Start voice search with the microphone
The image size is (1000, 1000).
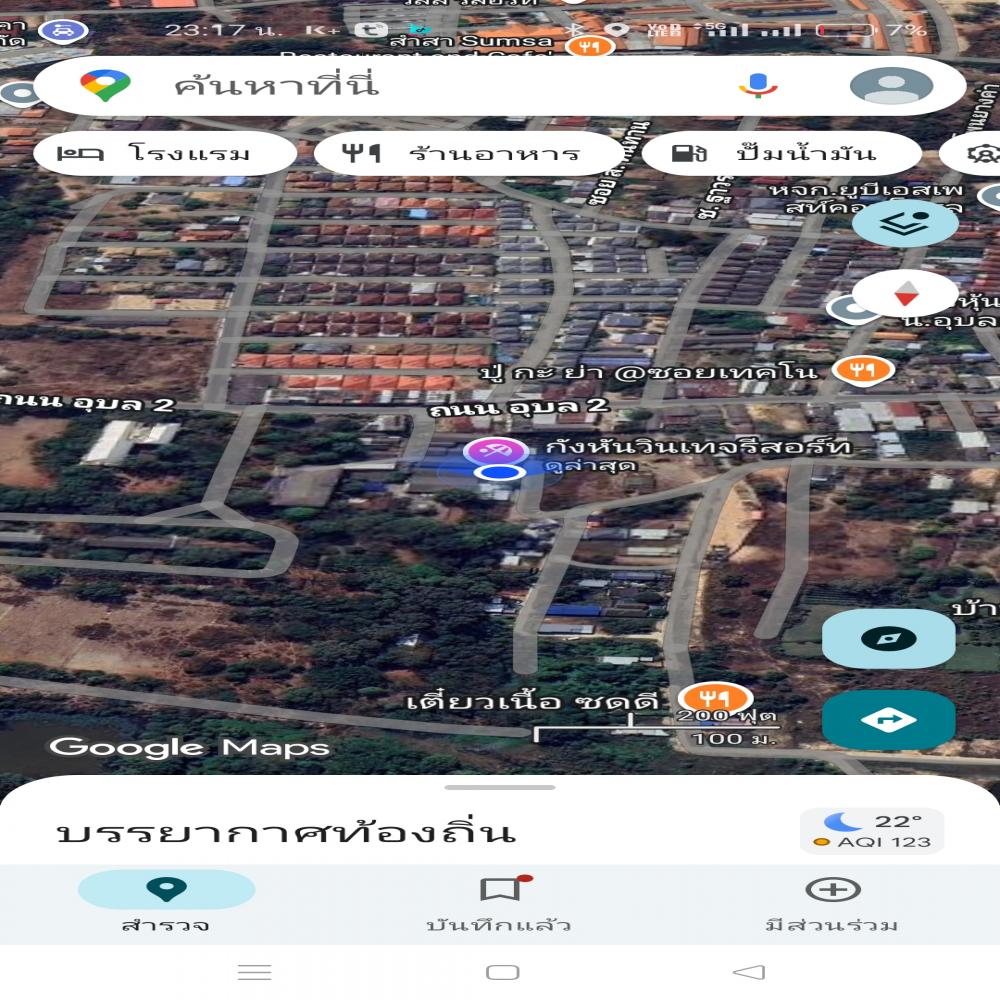tap(758, 86)
